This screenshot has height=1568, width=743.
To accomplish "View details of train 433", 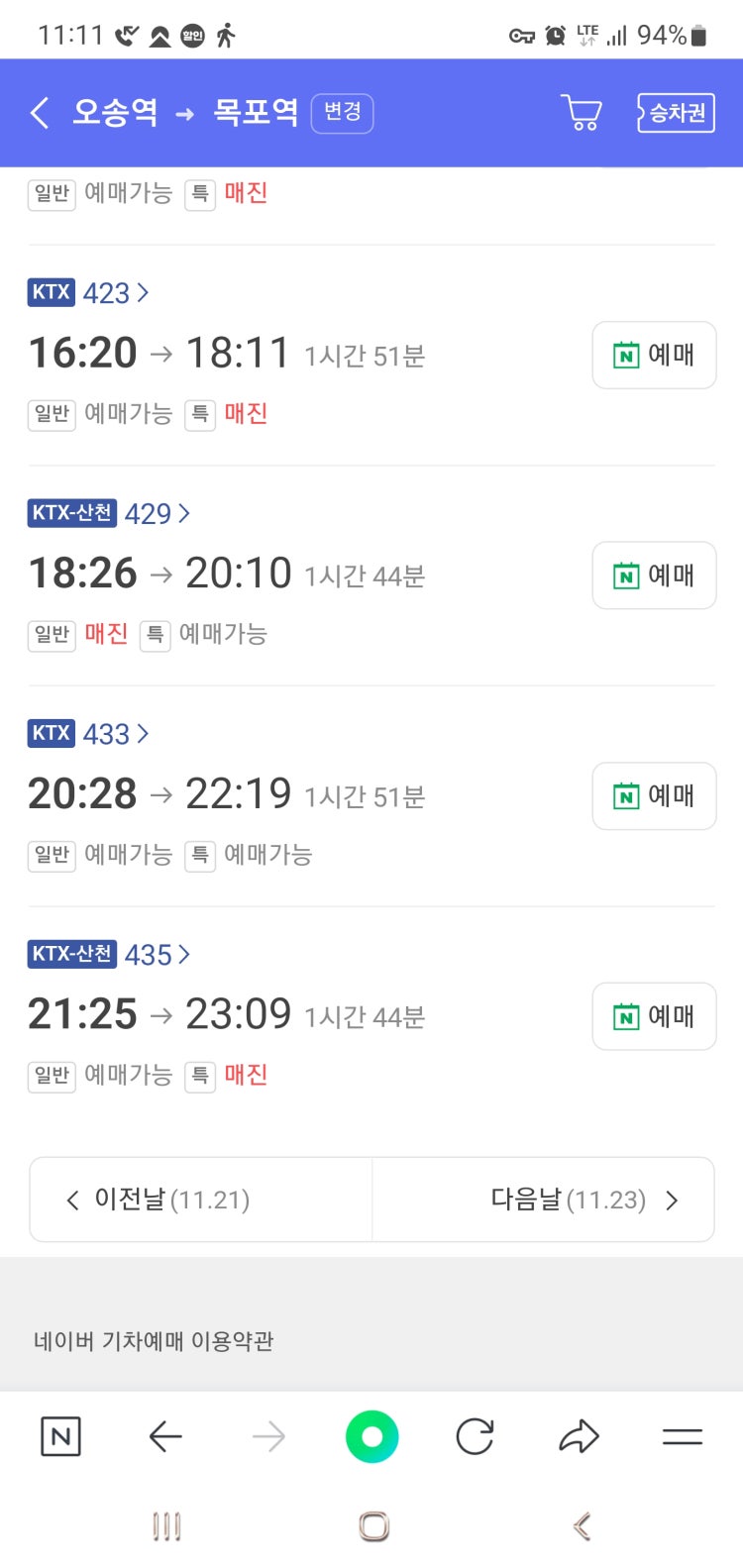I will point(115,734).
